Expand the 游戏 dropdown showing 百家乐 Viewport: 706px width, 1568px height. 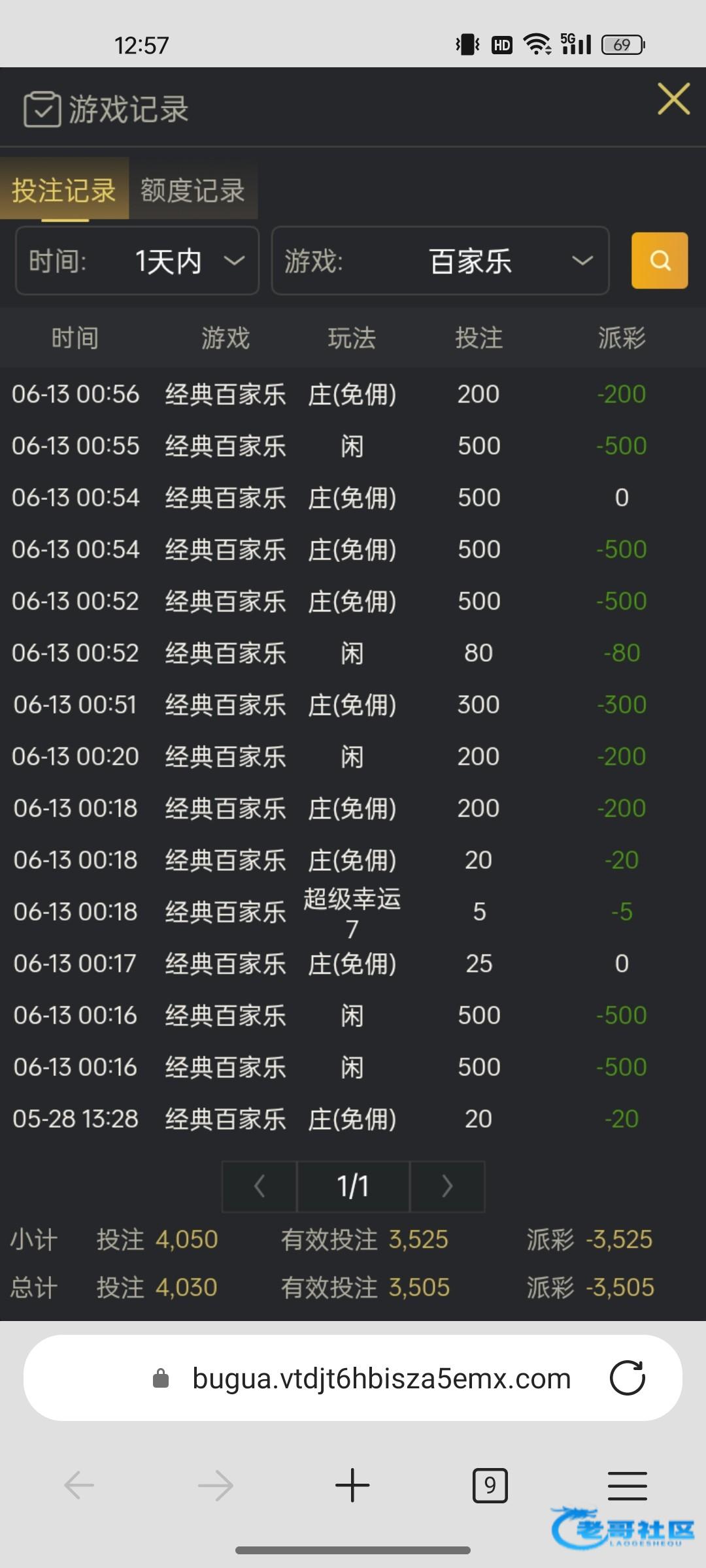tap(440, 261)
